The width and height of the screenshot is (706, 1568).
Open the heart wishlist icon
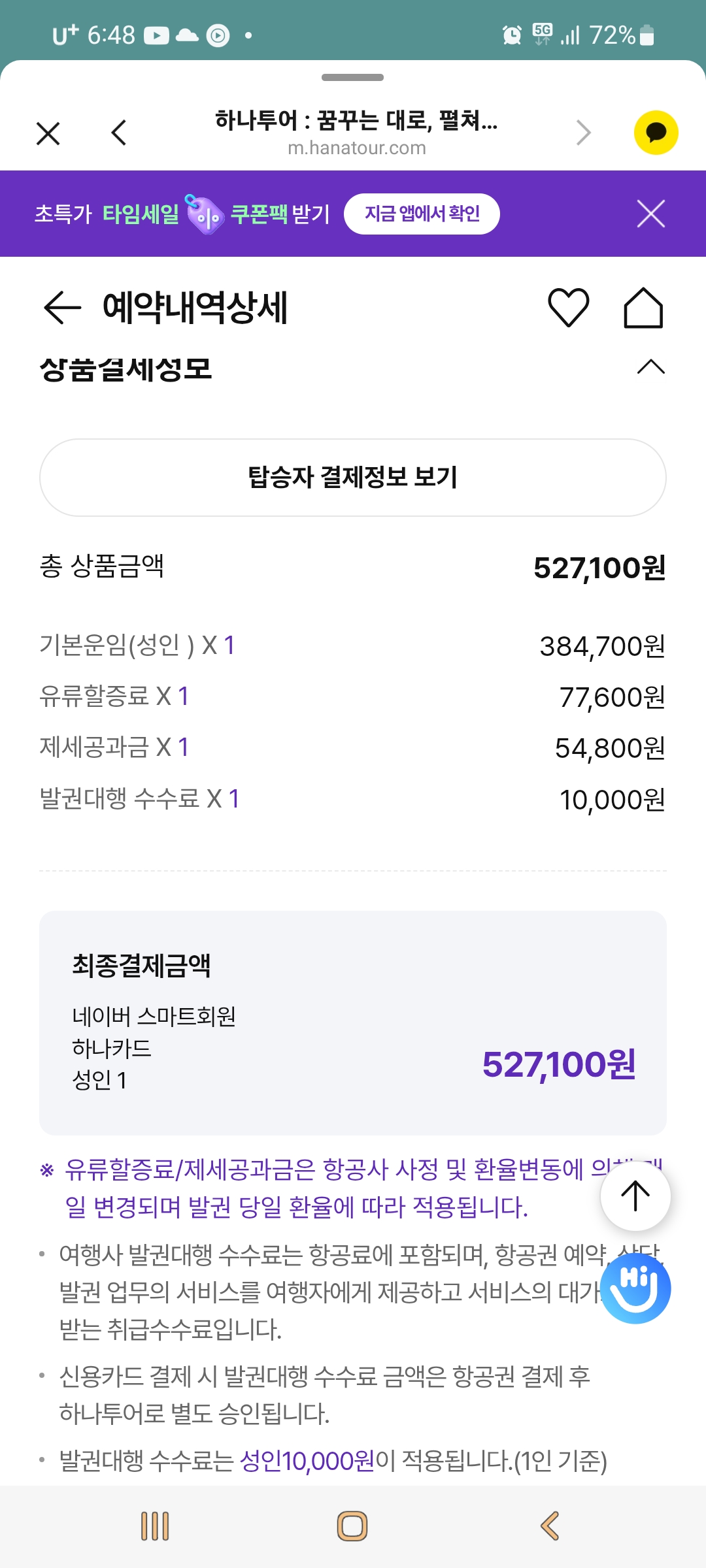coord(568,307)
